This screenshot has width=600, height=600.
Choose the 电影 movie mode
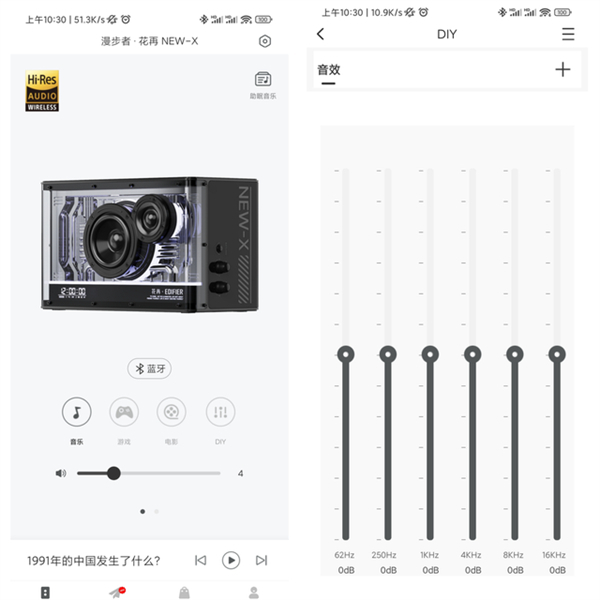click(x=172, y=412)
